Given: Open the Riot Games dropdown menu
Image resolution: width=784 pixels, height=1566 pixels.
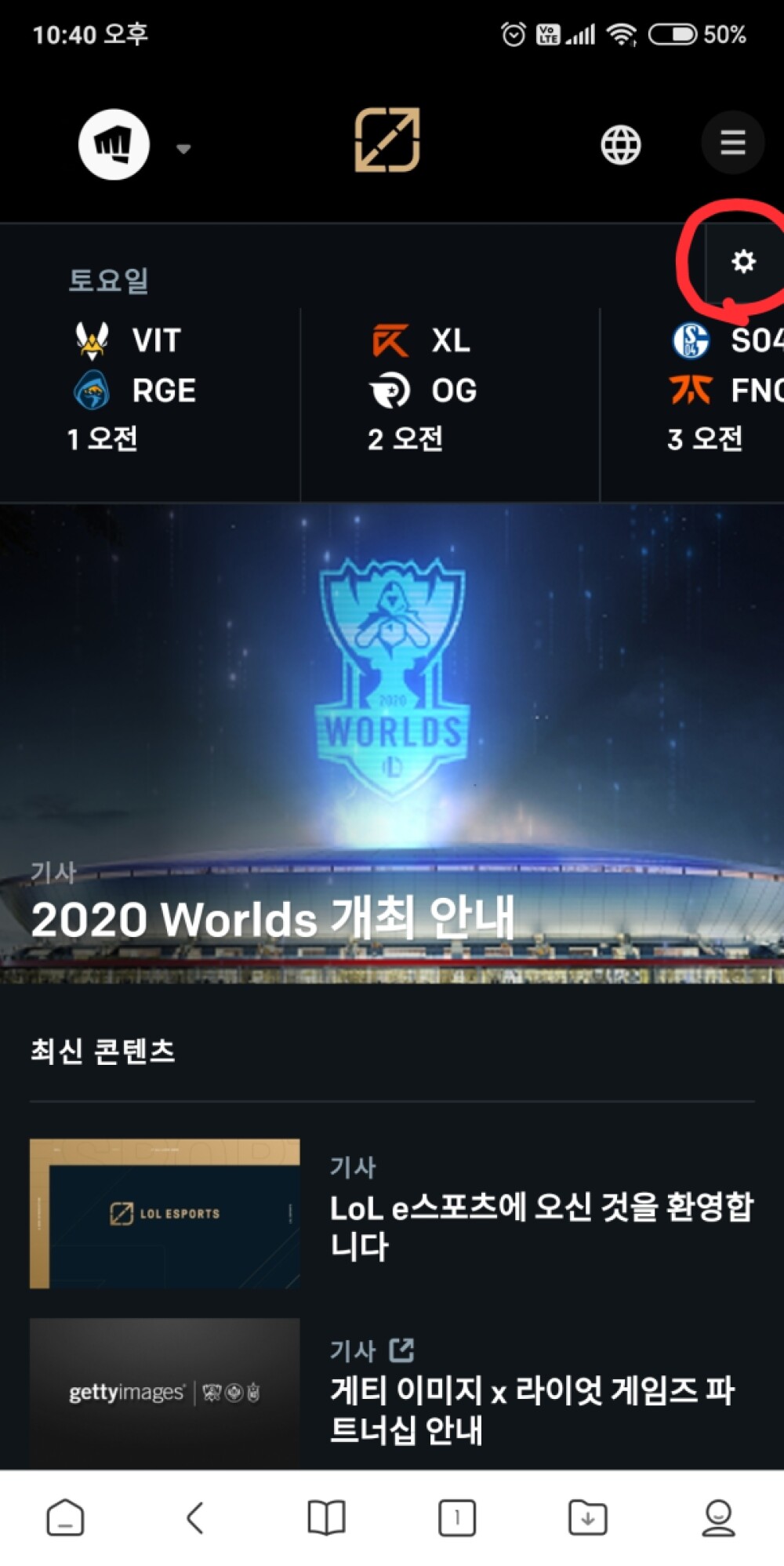Looking at the screenshot, I should pyautogui.click(x=133, y=146).
